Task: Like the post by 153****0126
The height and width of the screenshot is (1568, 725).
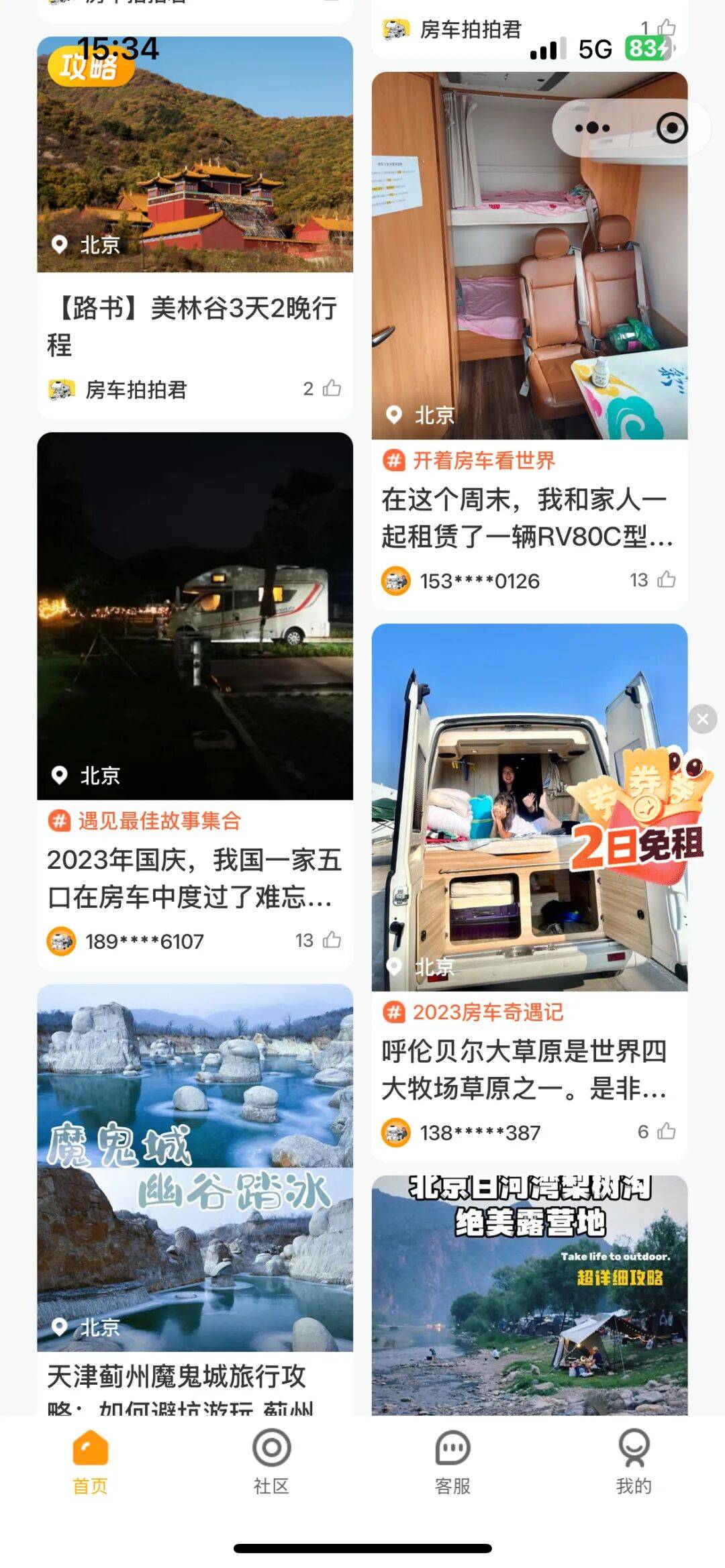Action: click(666, 580)
